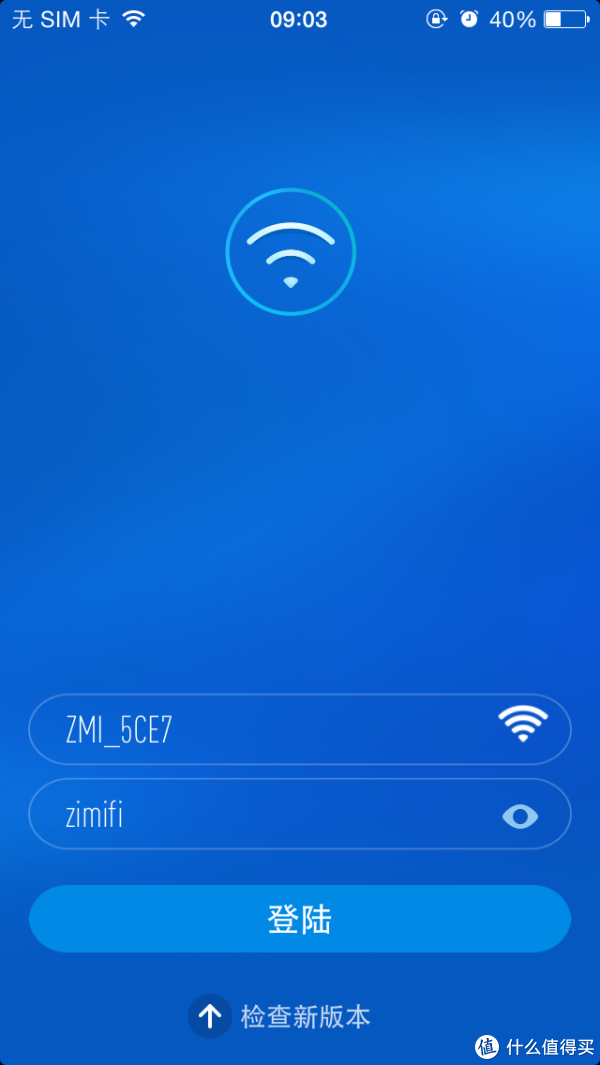Tap the 登陆 login button

(x=300, y=919)
